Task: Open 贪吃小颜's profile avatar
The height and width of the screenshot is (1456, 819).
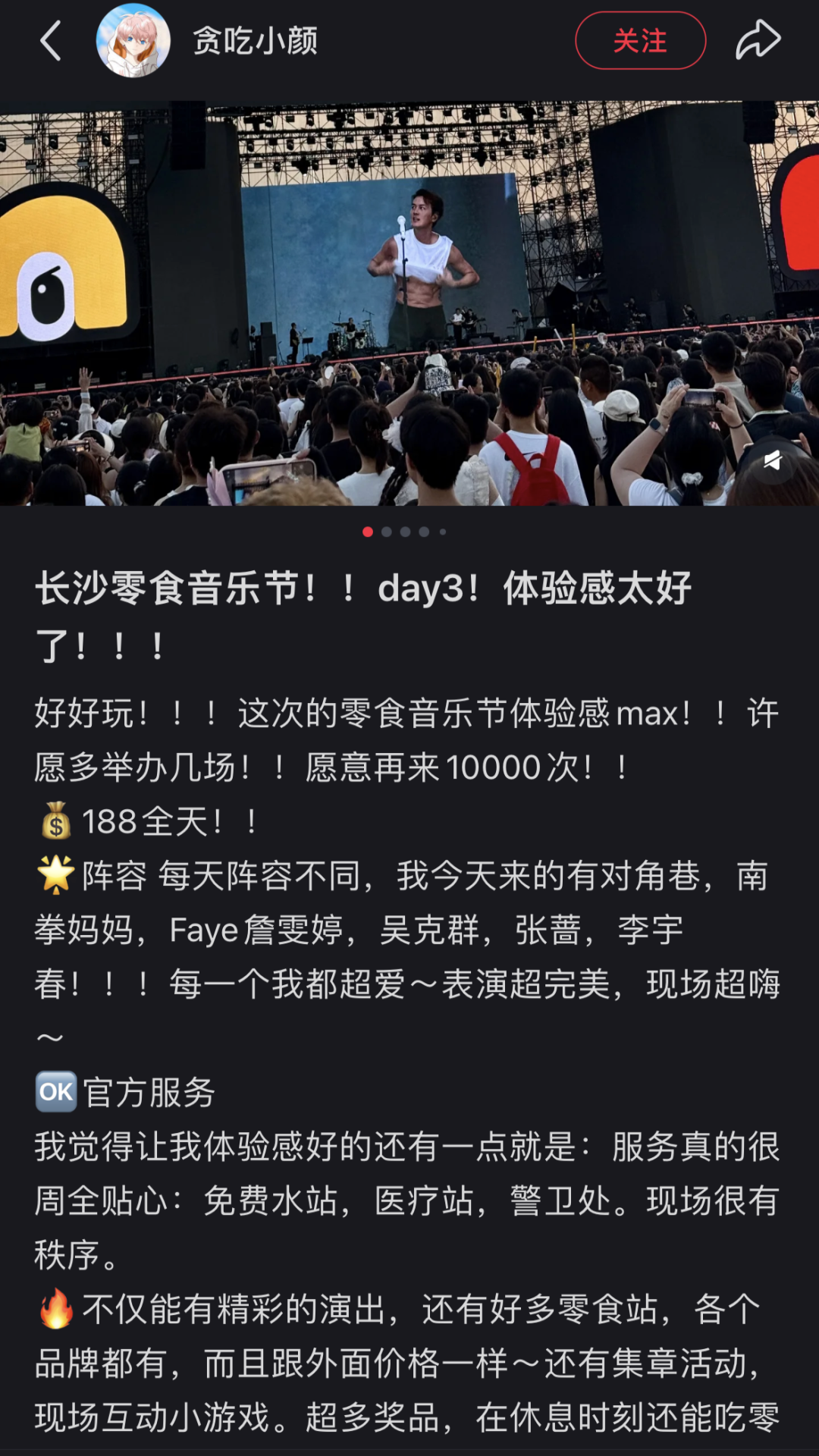Action: point(133,41)
